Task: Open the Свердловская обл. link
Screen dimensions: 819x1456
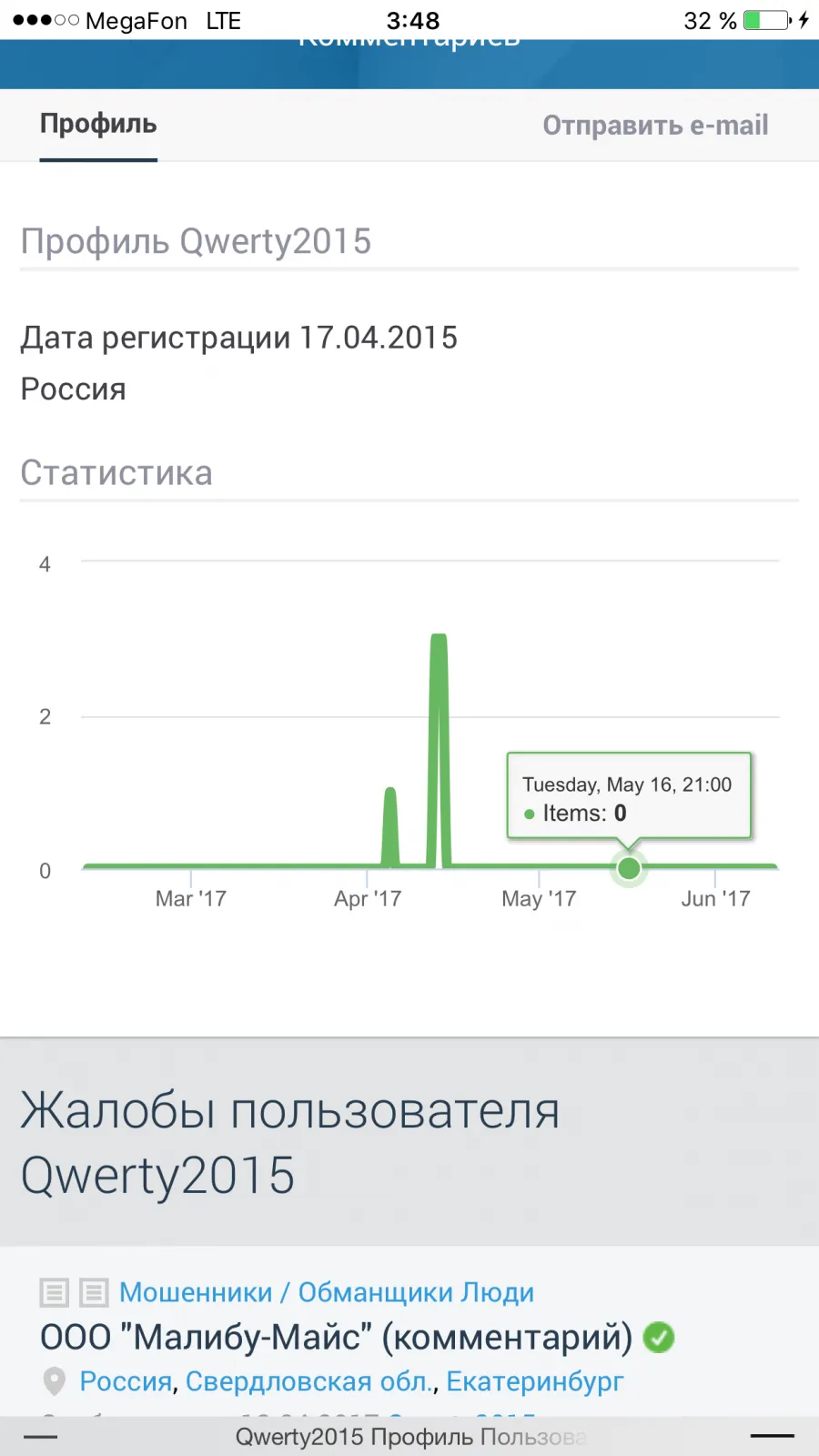Action: pyautogui.click(x=310, y=1381)
